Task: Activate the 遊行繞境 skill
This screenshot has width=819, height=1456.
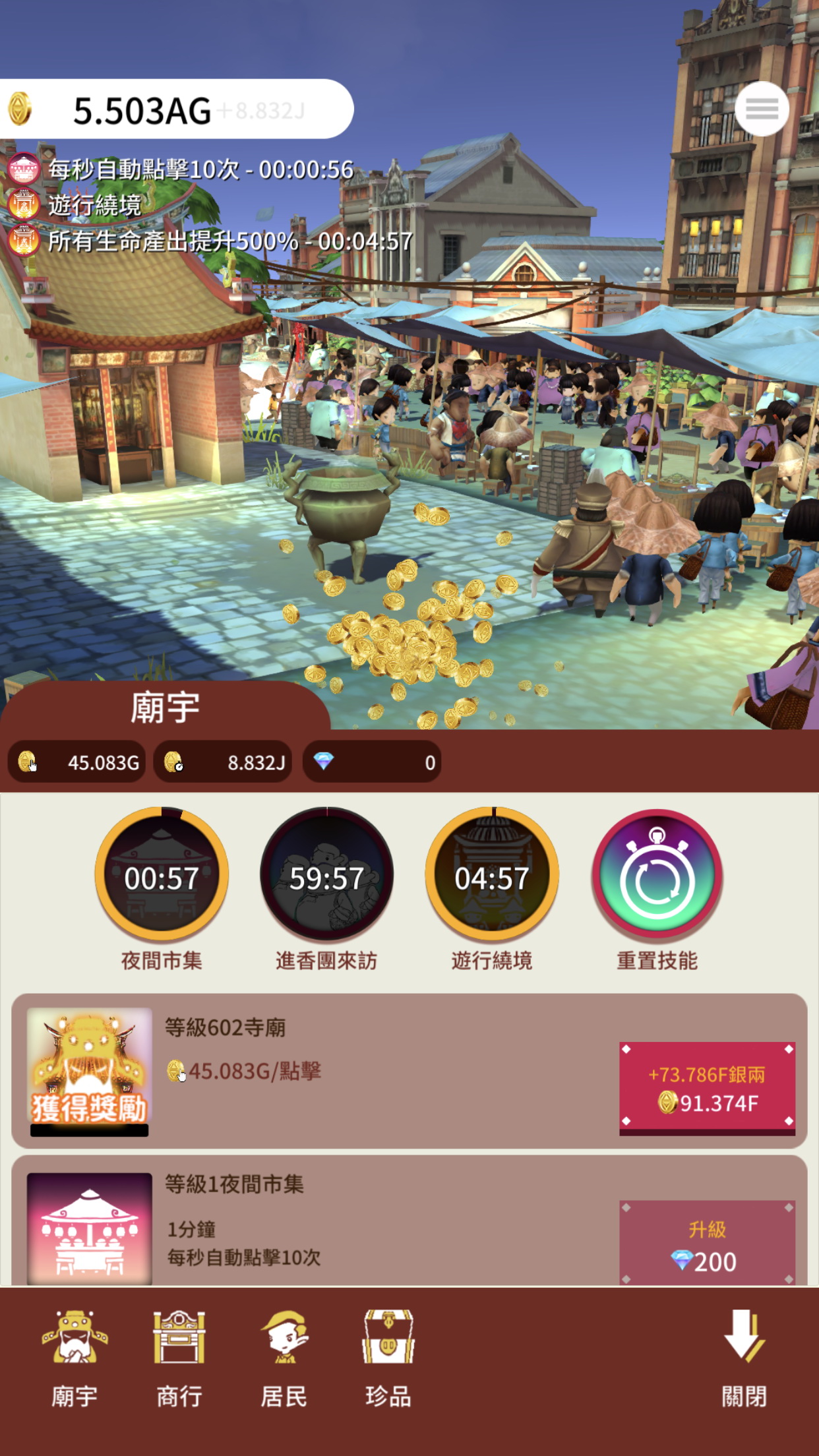Action: (x=492, y=875)
